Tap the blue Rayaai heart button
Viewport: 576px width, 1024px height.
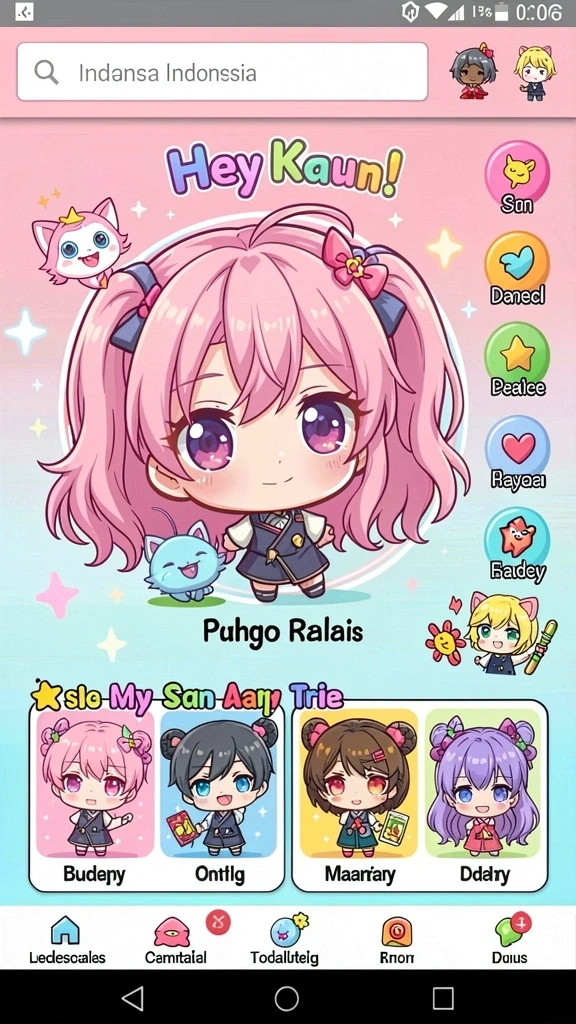517,453
